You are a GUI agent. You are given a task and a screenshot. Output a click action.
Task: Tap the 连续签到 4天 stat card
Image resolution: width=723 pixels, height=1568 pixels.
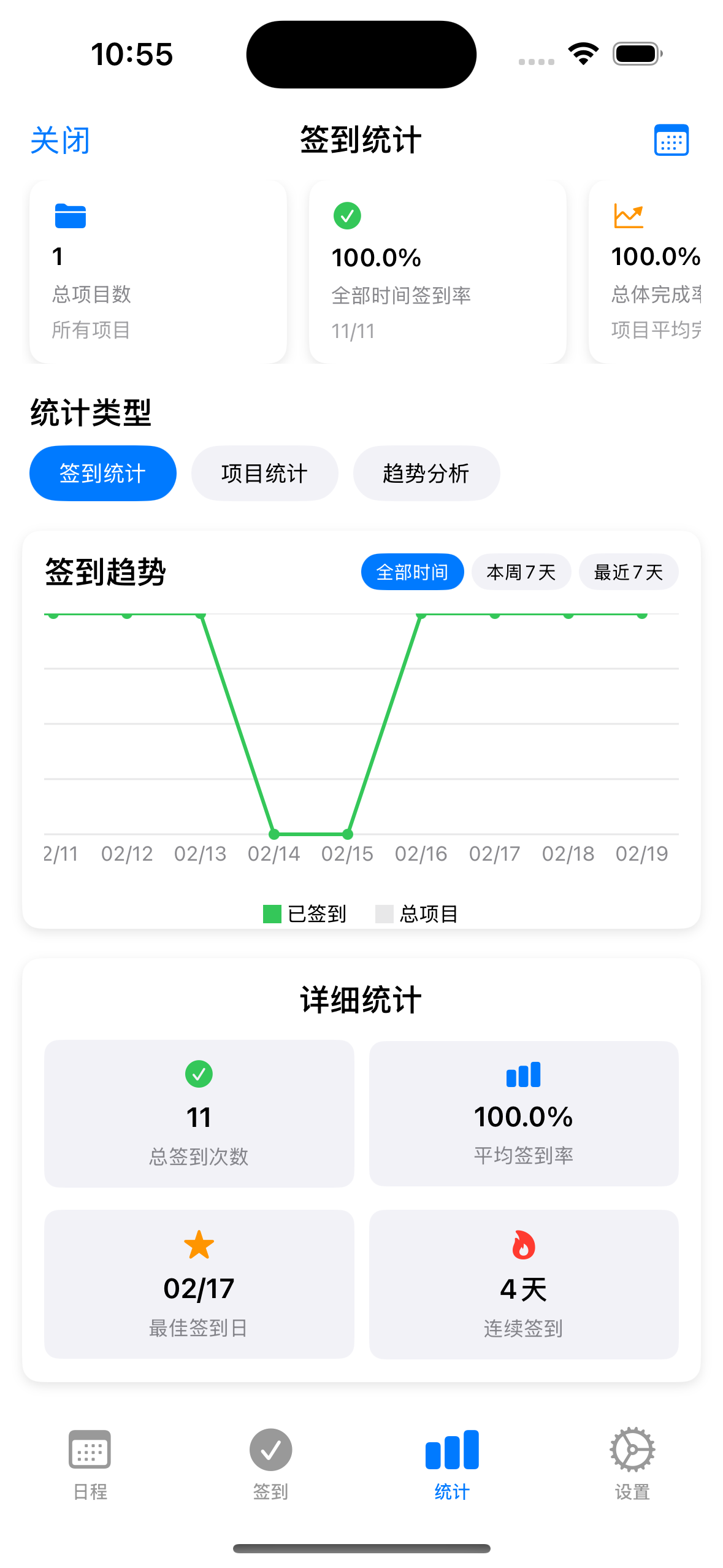tap(522, 1284)
